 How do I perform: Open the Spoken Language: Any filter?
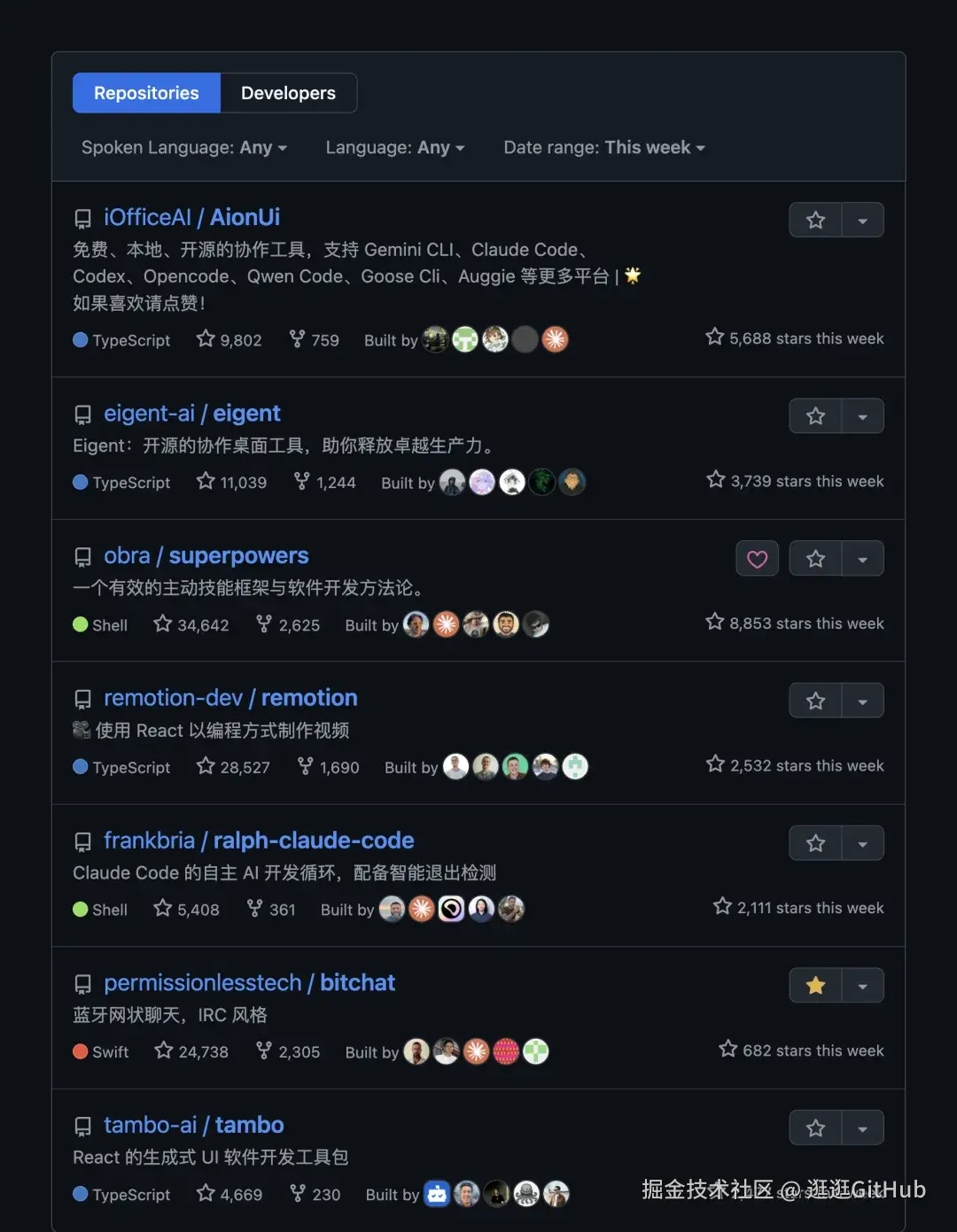click(183, 147)
